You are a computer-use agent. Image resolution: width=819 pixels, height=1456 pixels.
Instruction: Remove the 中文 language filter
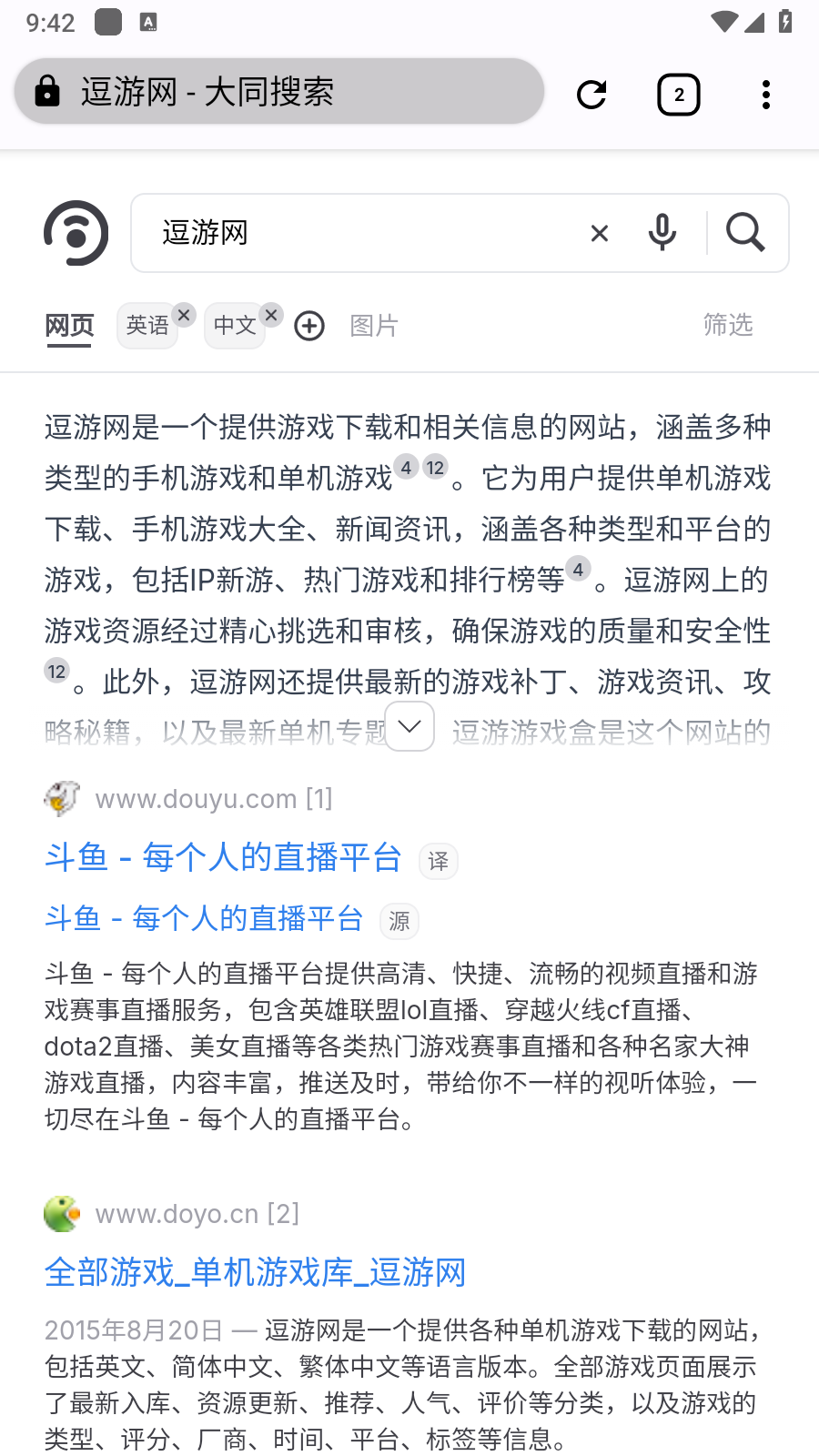pos(271,315)
